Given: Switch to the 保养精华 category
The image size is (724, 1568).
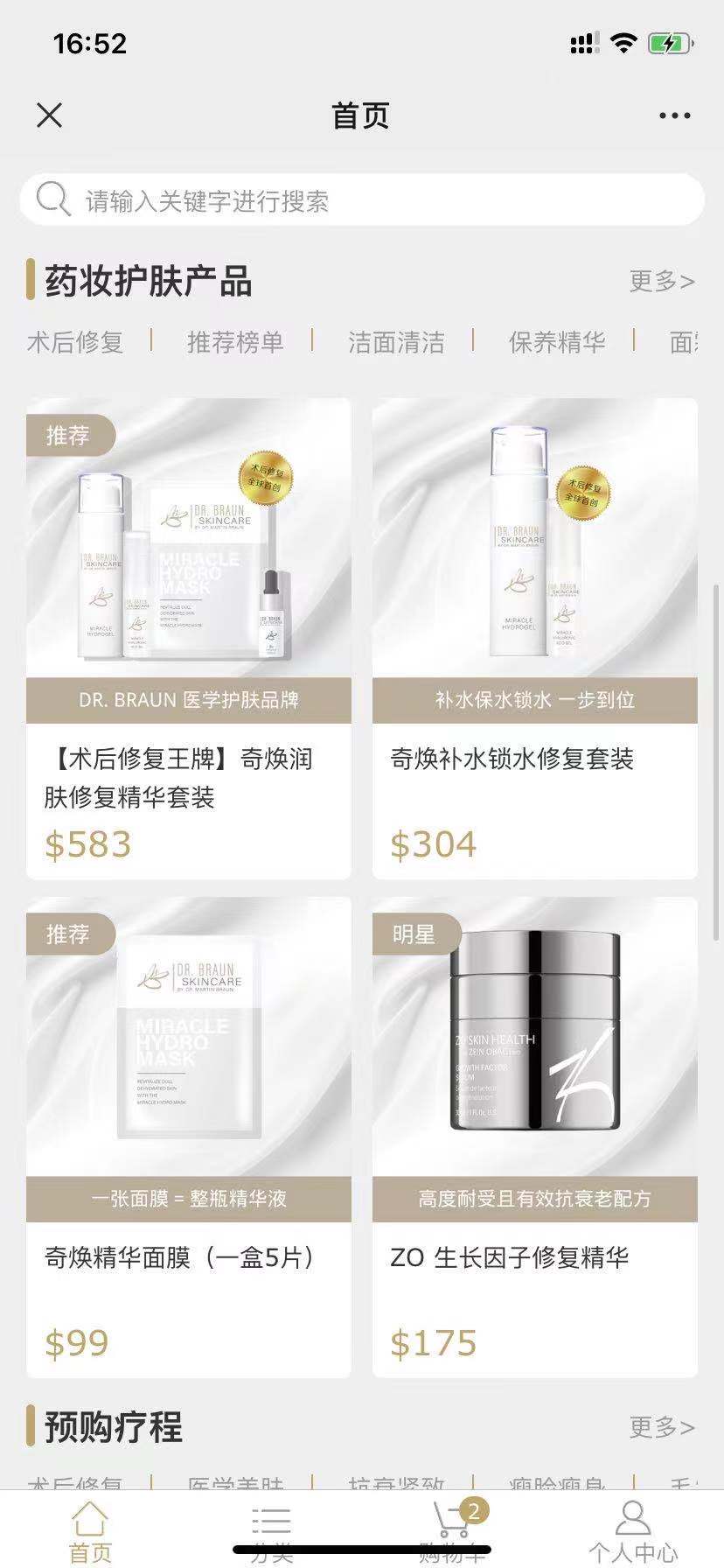Looking at the screenshot, I should point(557,342).
